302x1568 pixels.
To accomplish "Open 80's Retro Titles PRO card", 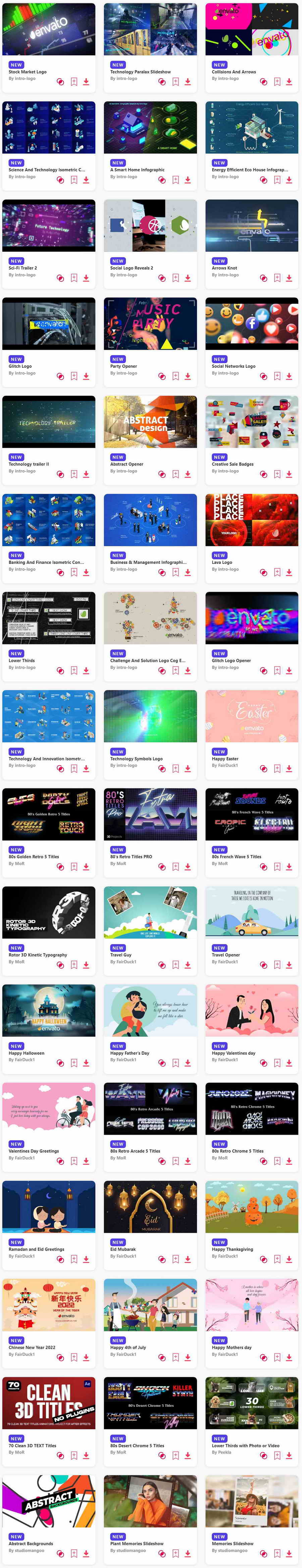I will (150, 814).
